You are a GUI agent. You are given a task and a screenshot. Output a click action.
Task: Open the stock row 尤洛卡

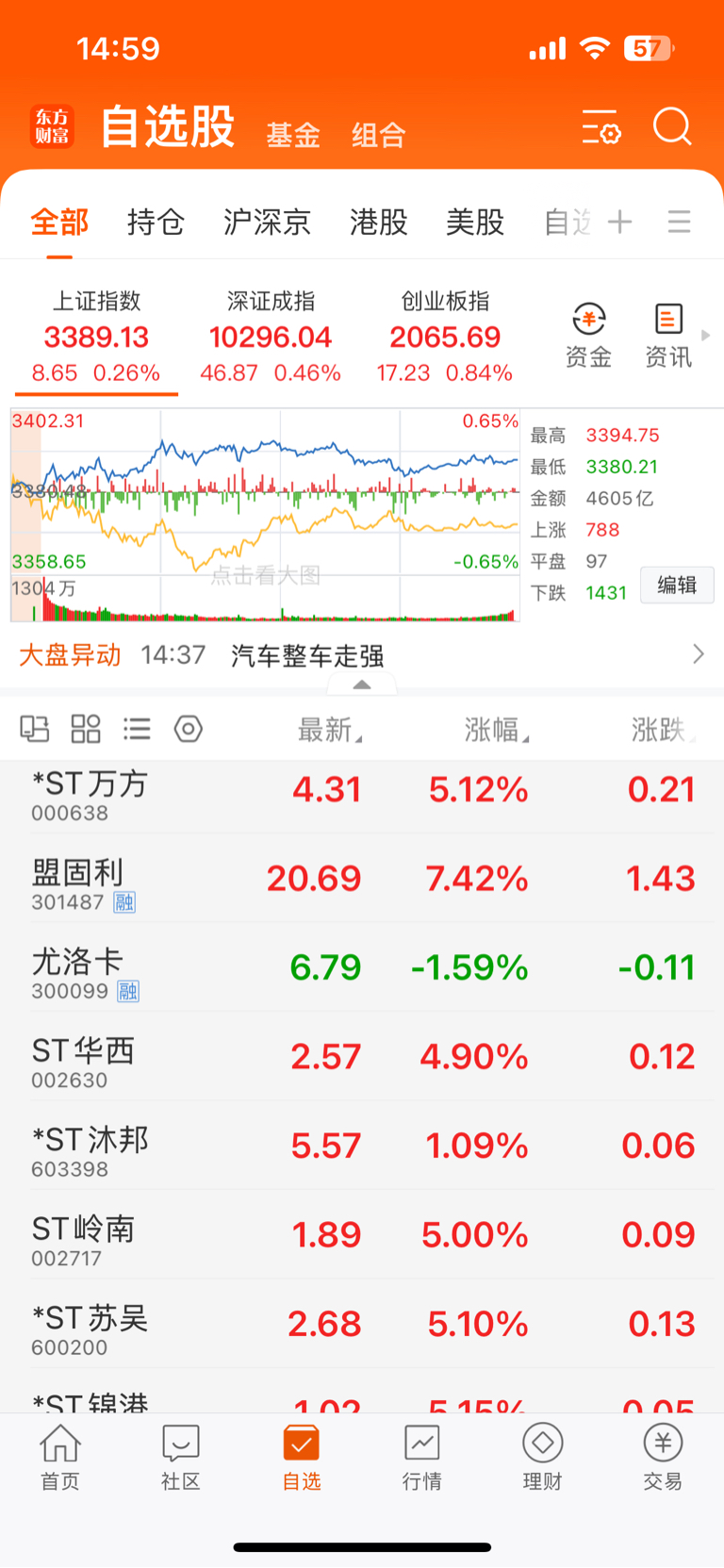click(362, 967)
